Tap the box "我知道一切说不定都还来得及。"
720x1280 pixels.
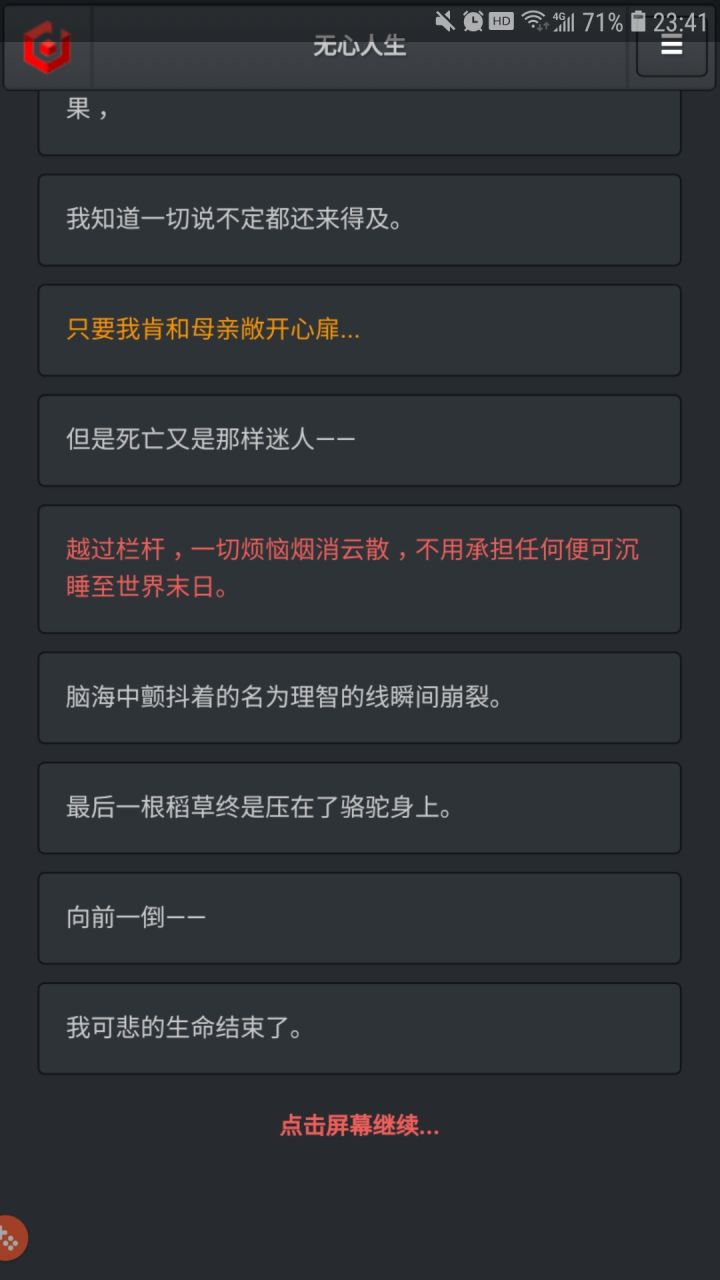pos(360,220)
